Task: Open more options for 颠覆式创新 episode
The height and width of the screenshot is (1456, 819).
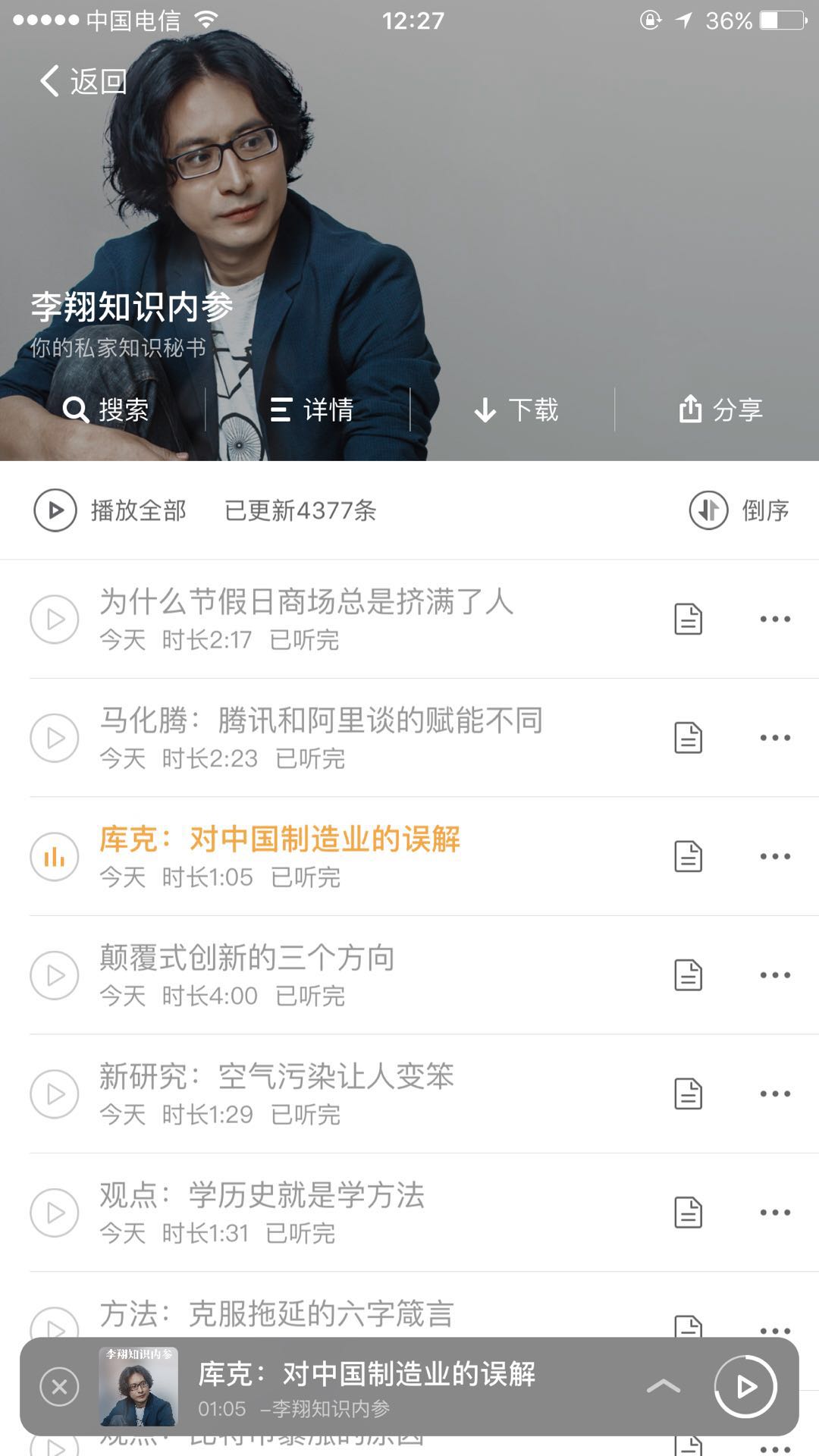Action: pyautogui.click(x=775, y=975)
